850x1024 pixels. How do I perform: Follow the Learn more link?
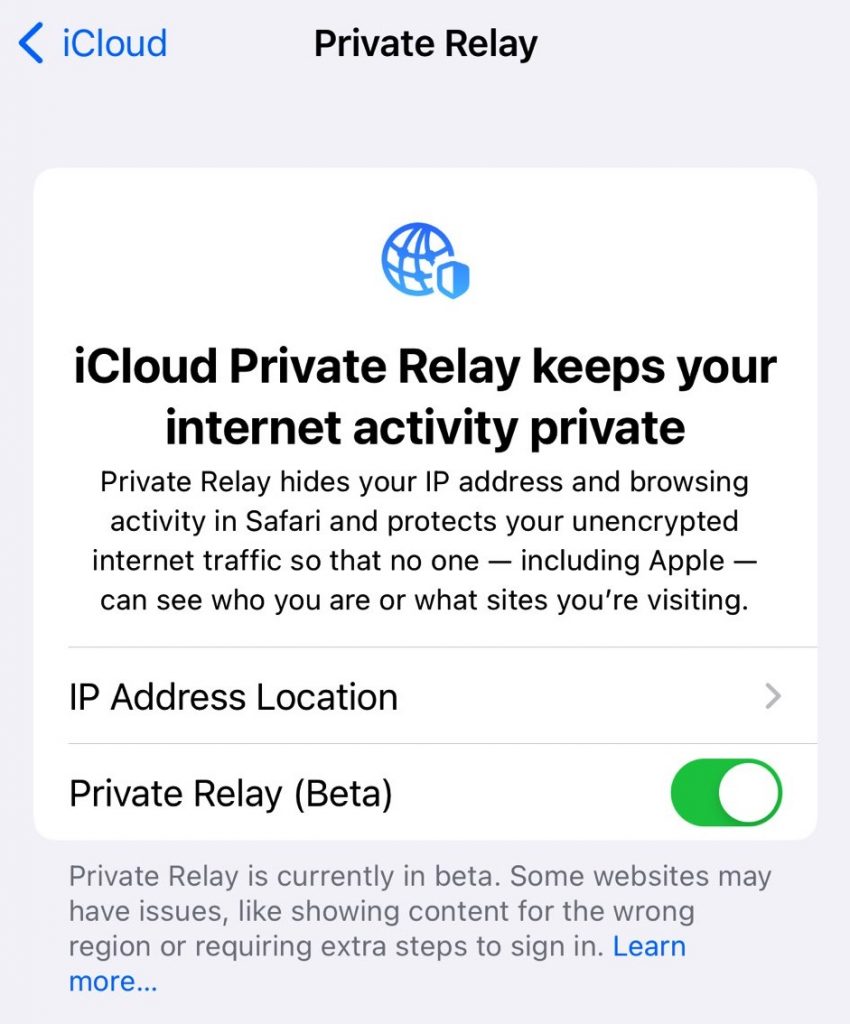point(649,946)
